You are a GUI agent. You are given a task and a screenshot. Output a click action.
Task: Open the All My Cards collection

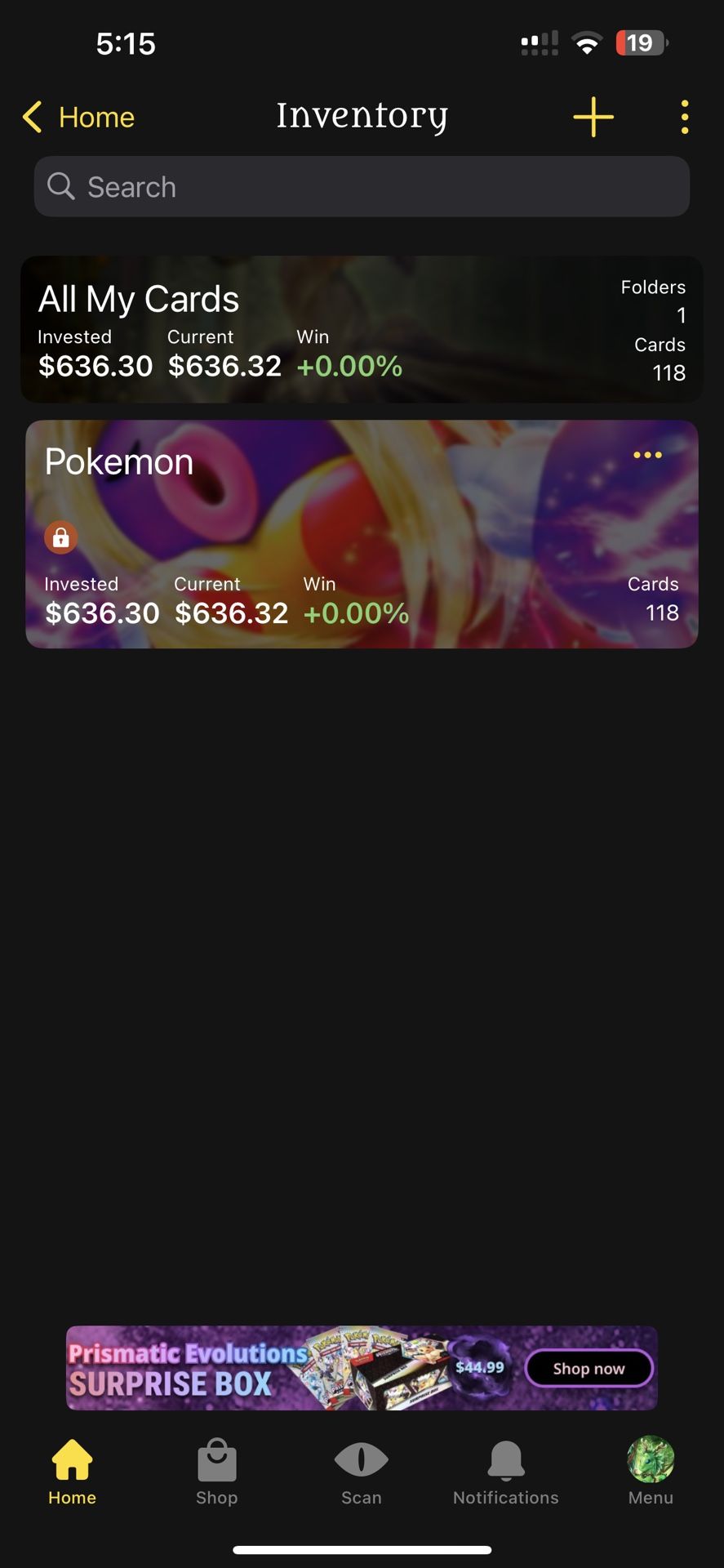[362, 329]
